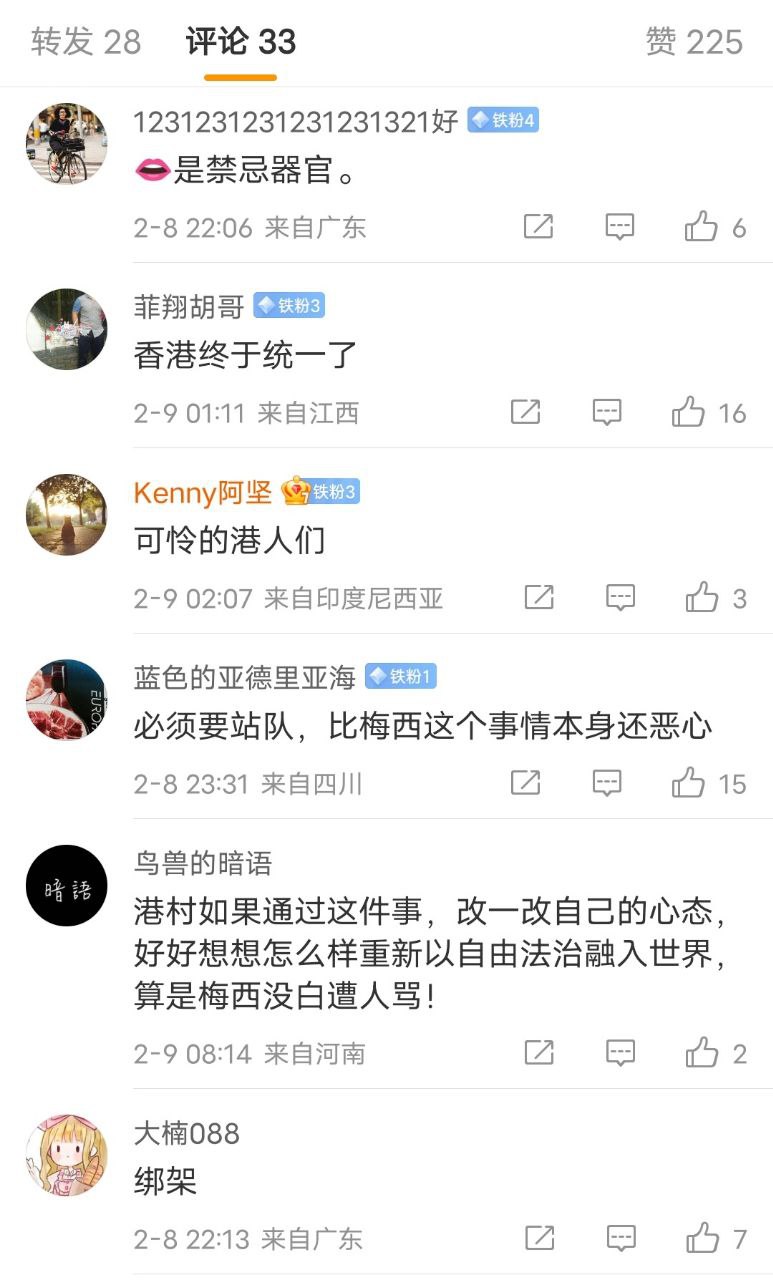773x1280 pixels.
Task: Repost 蓝色的亚德里亚海's comment
Action: tap(525, 783)
